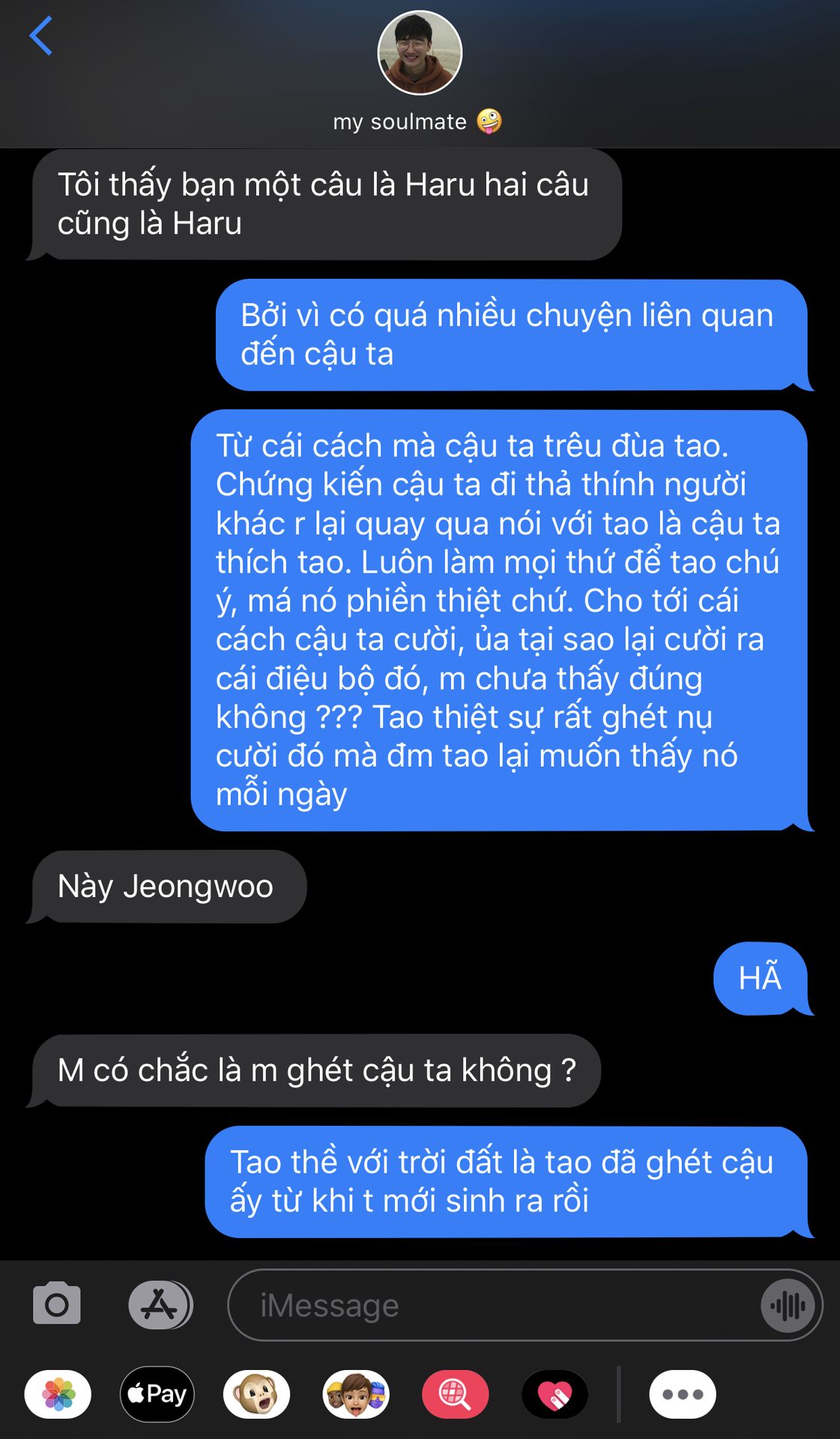The image size is (840, 1439).
Task: Open the Digital Touch heart app
Action: point(555,1394)
